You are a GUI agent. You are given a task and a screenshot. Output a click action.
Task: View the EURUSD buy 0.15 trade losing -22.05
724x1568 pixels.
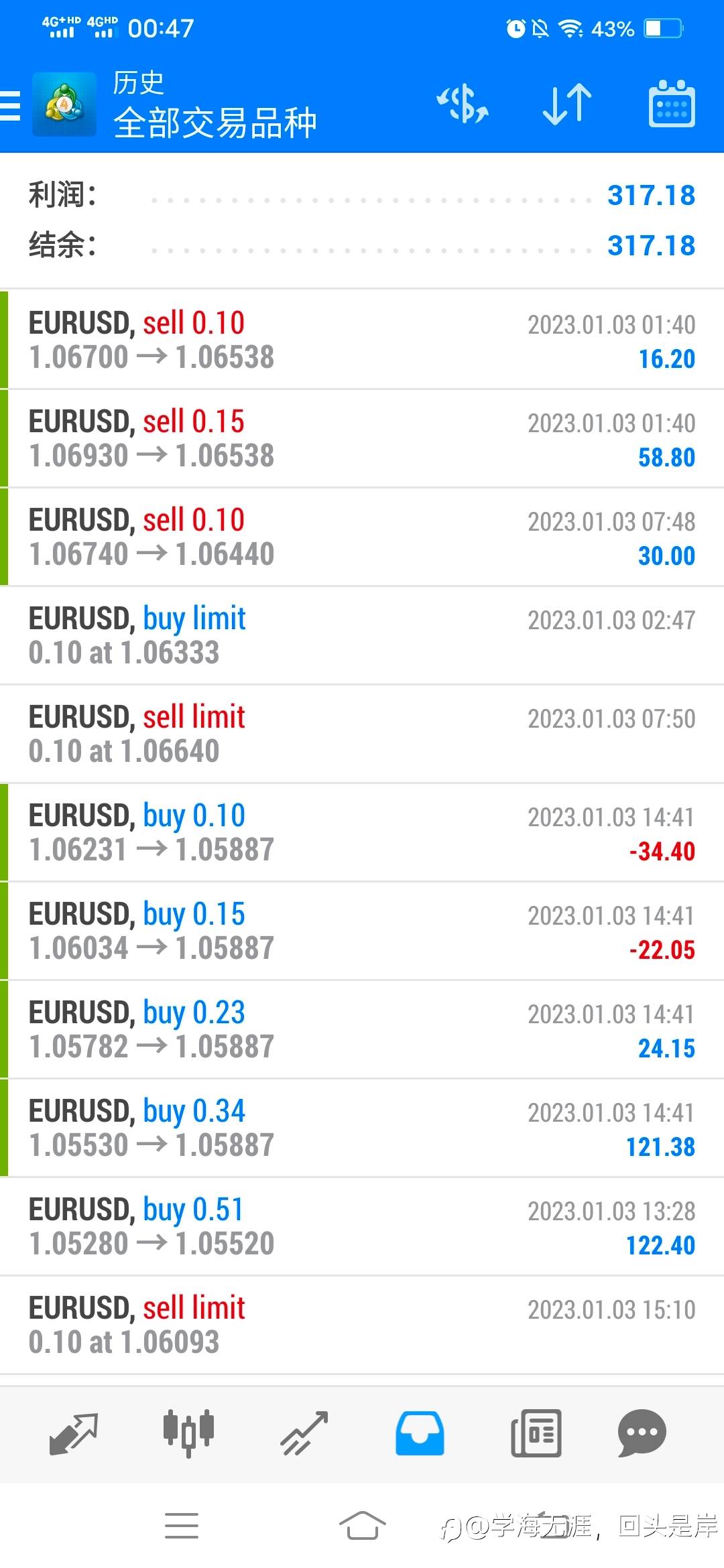(362, 931)
